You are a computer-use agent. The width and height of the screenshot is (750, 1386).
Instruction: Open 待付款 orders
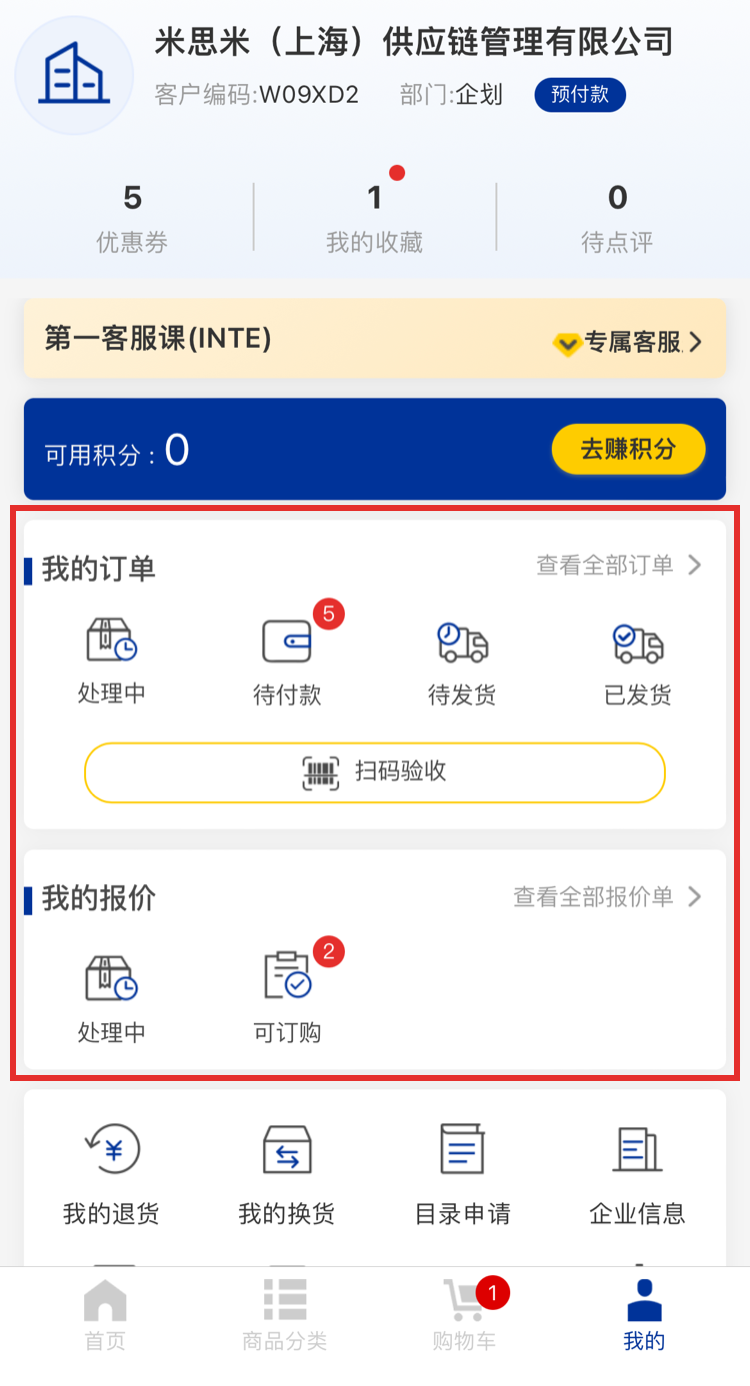tap(287, 660)
